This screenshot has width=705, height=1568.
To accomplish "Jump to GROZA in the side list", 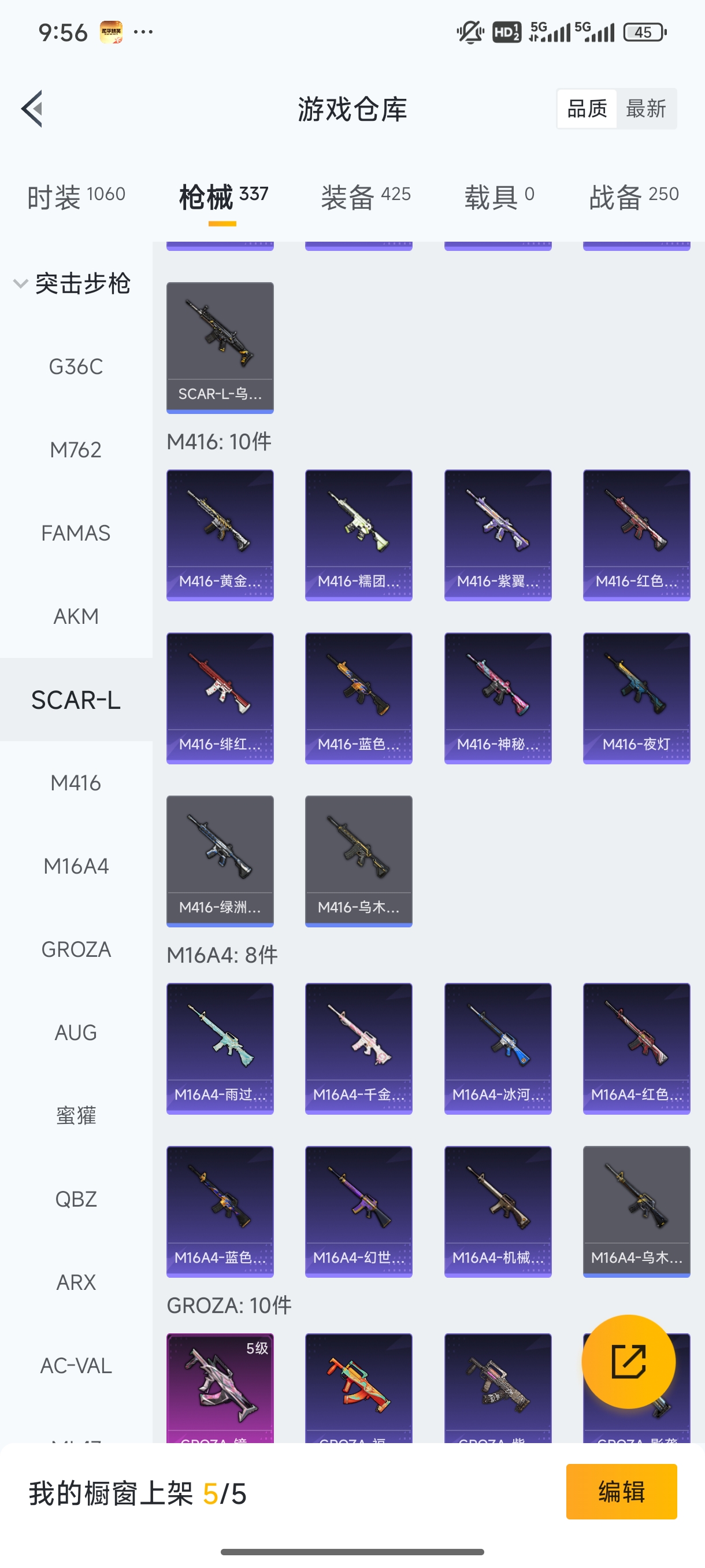I will (76, 949).
